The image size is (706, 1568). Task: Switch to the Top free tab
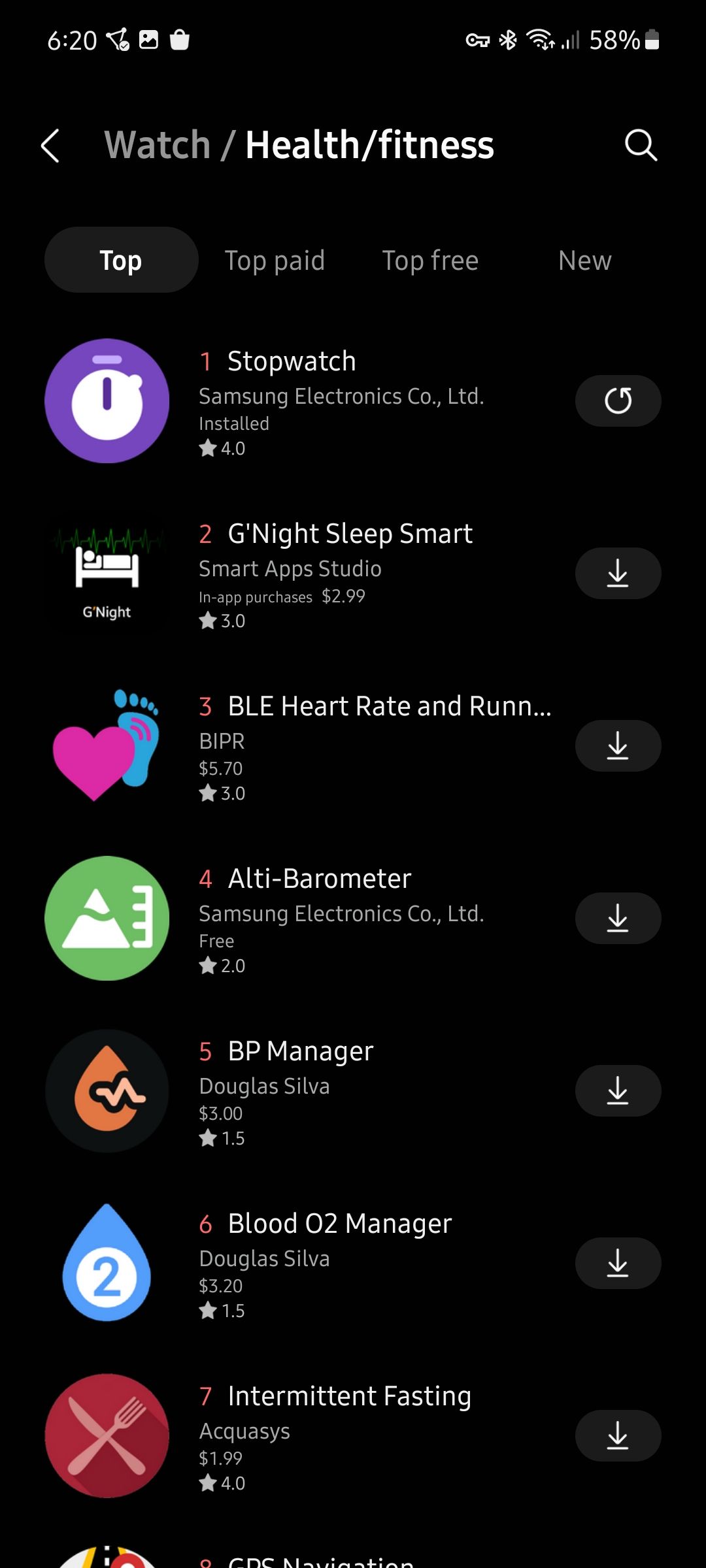tap(430, 259)
